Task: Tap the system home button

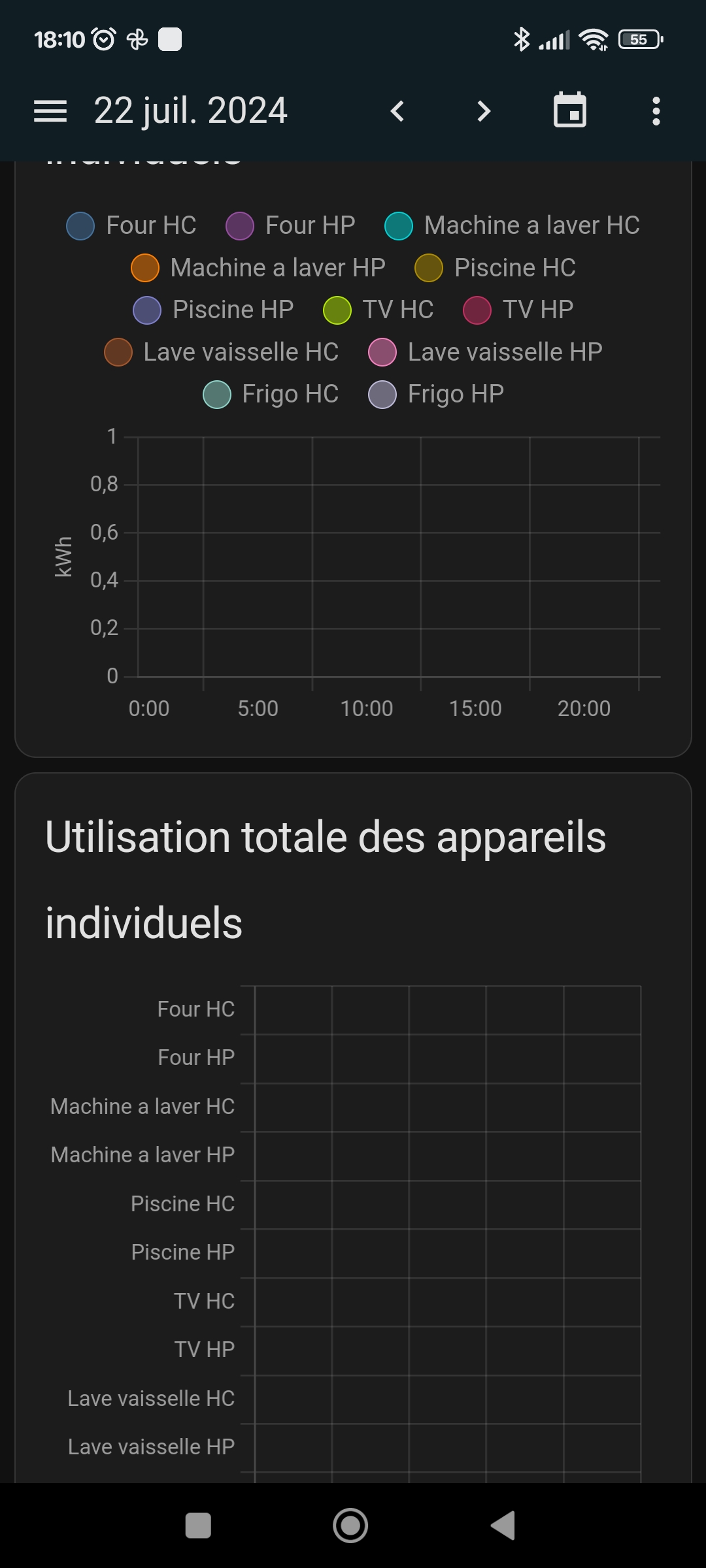Action: [350, 1526]
